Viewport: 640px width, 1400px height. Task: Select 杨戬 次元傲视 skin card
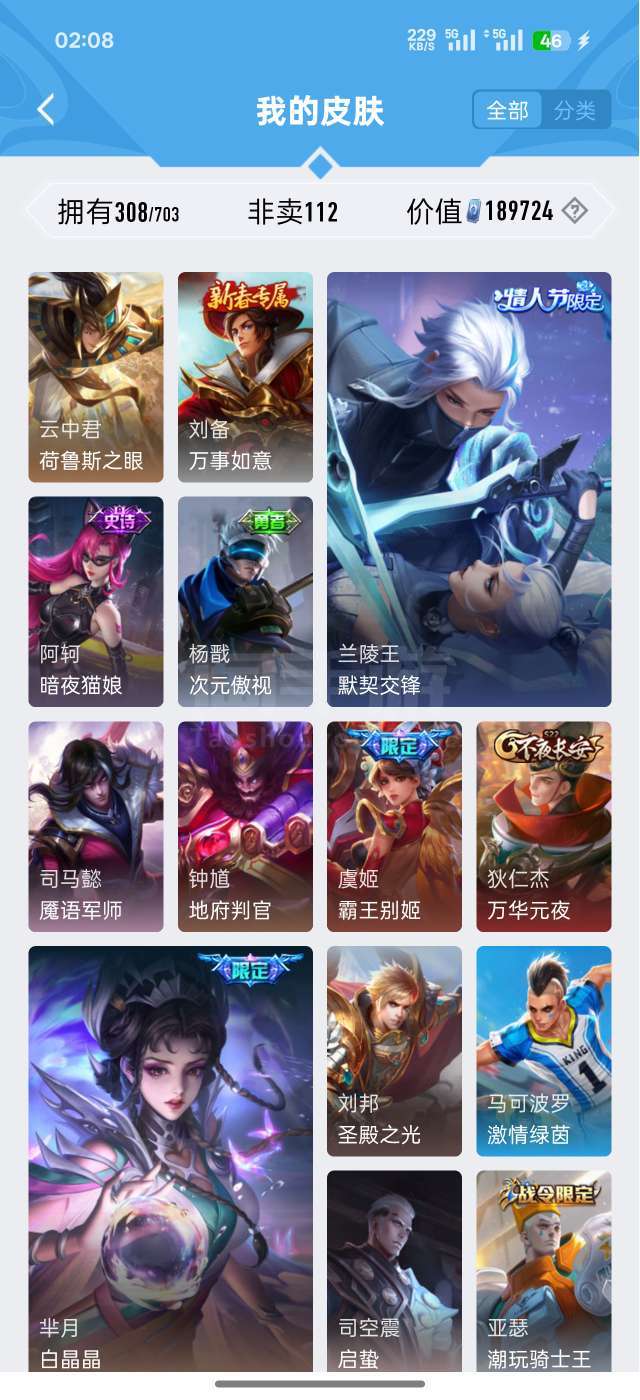click(245, 602)
